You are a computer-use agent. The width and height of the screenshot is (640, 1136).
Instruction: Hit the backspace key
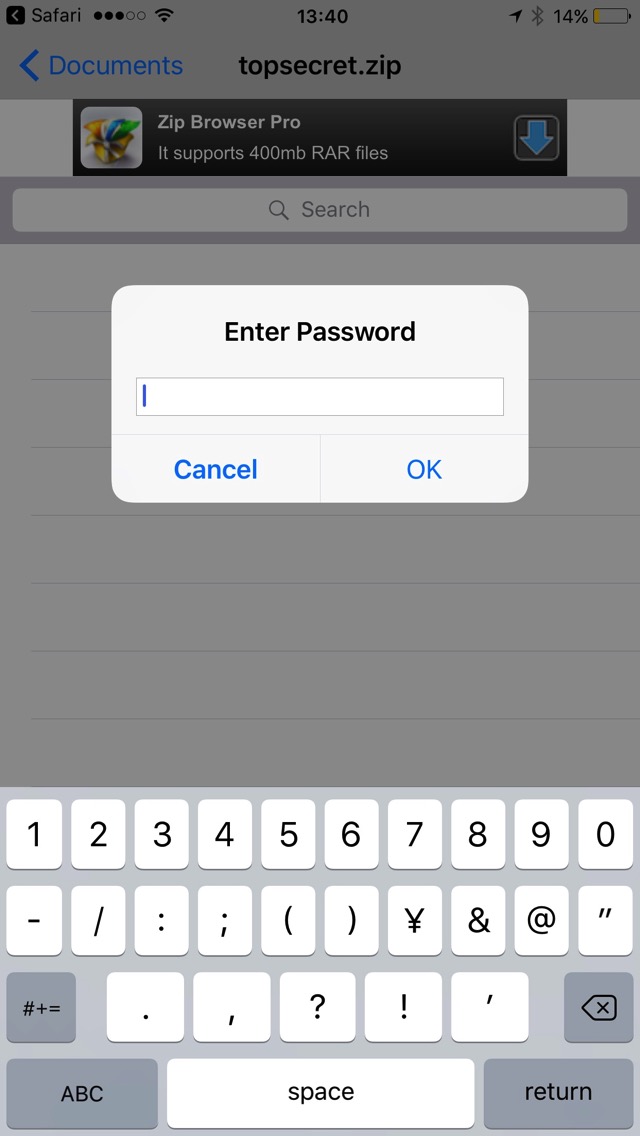(599, 1007)
